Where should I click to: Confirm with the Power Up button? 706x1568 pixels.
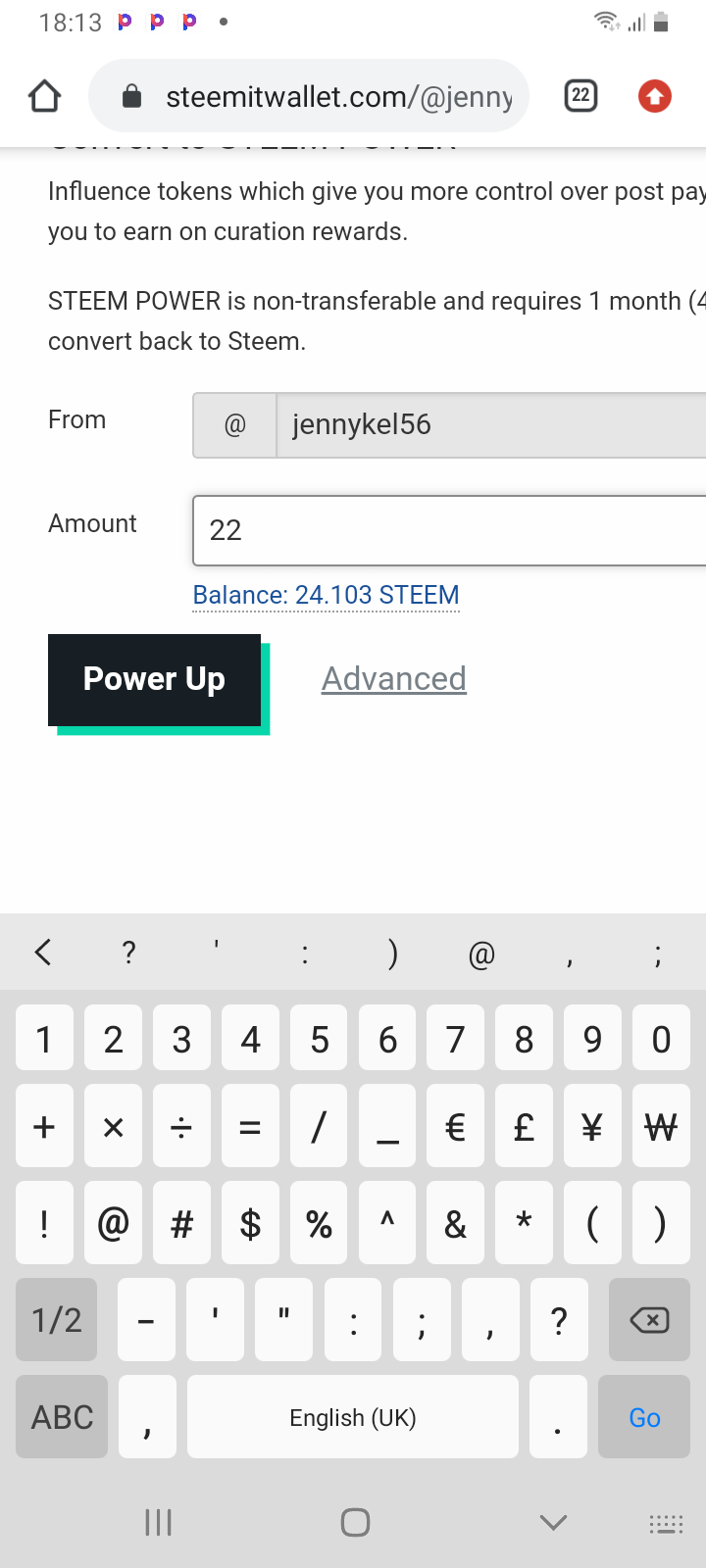[155, 679]
